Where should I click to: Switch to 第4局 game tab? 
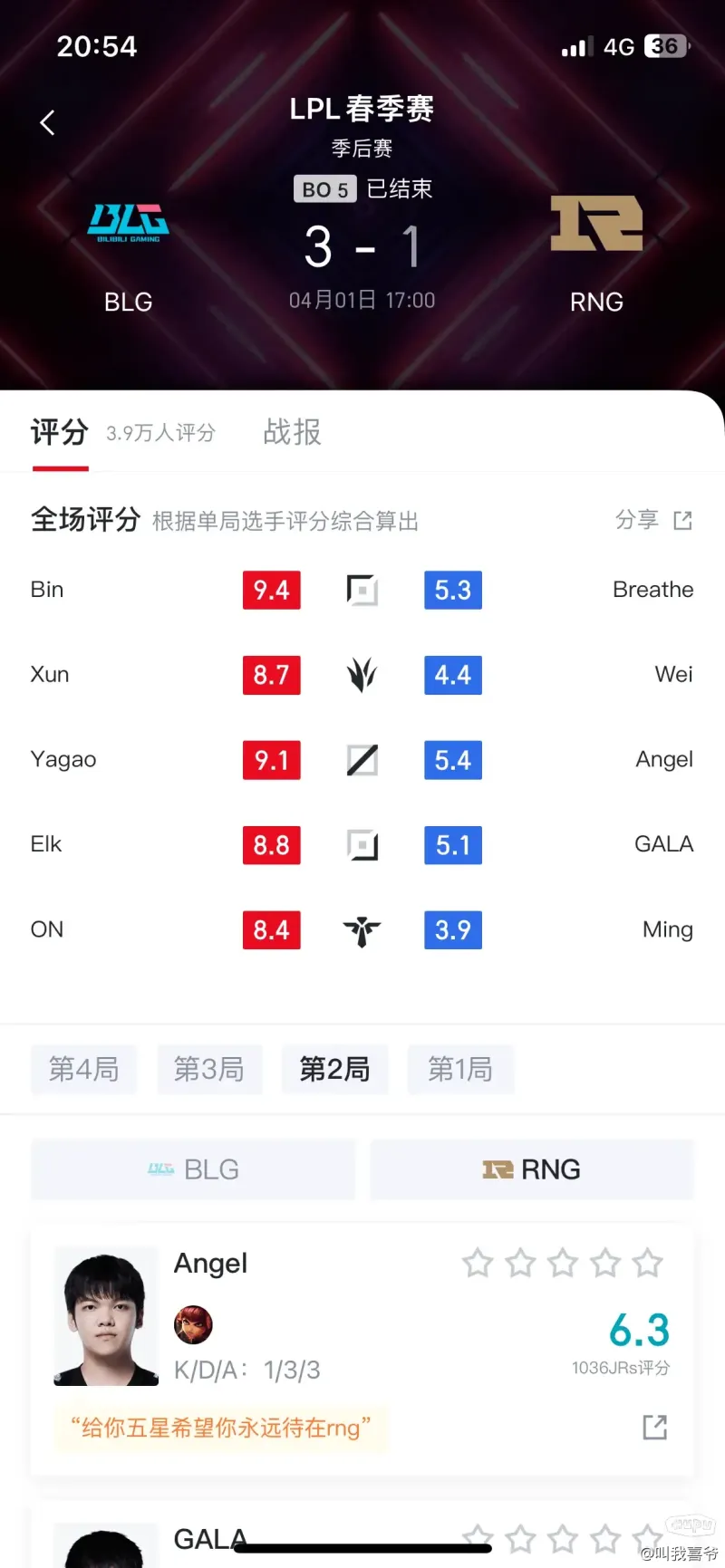(x=83, y=1069)
